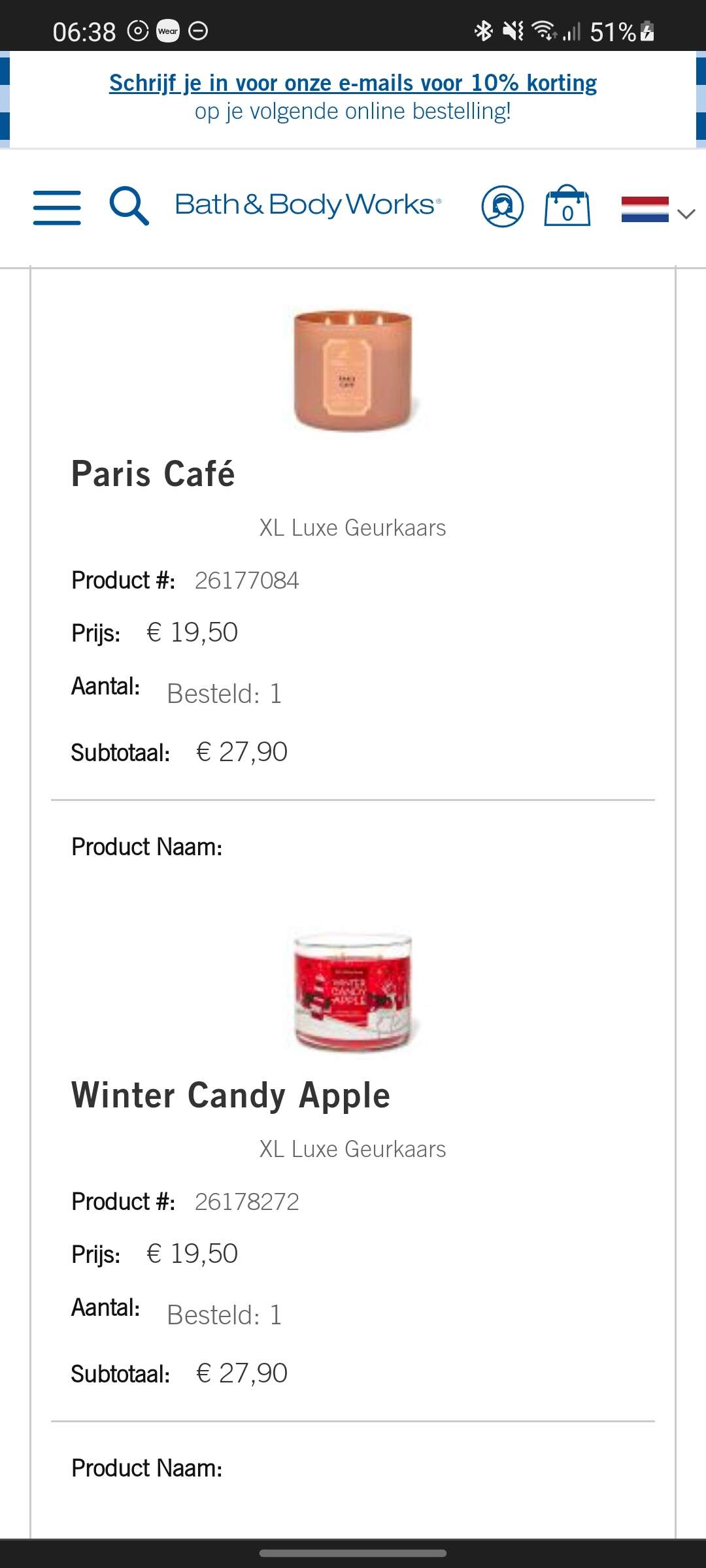
Task: Open the Paris Café product title
Action: [x=153, y=474]
